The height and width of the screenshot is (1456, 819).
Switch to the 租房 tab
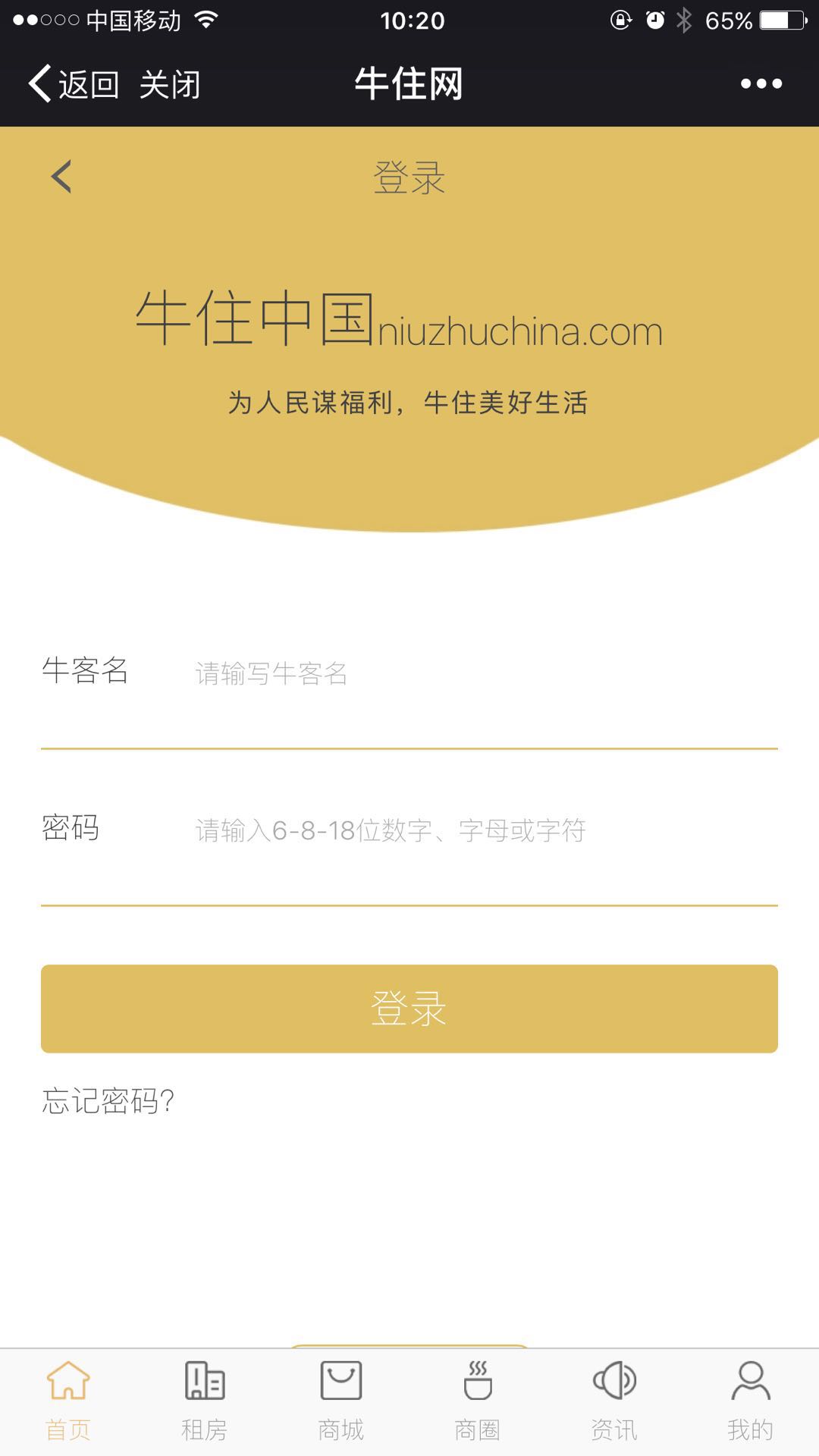point(205,1401)
